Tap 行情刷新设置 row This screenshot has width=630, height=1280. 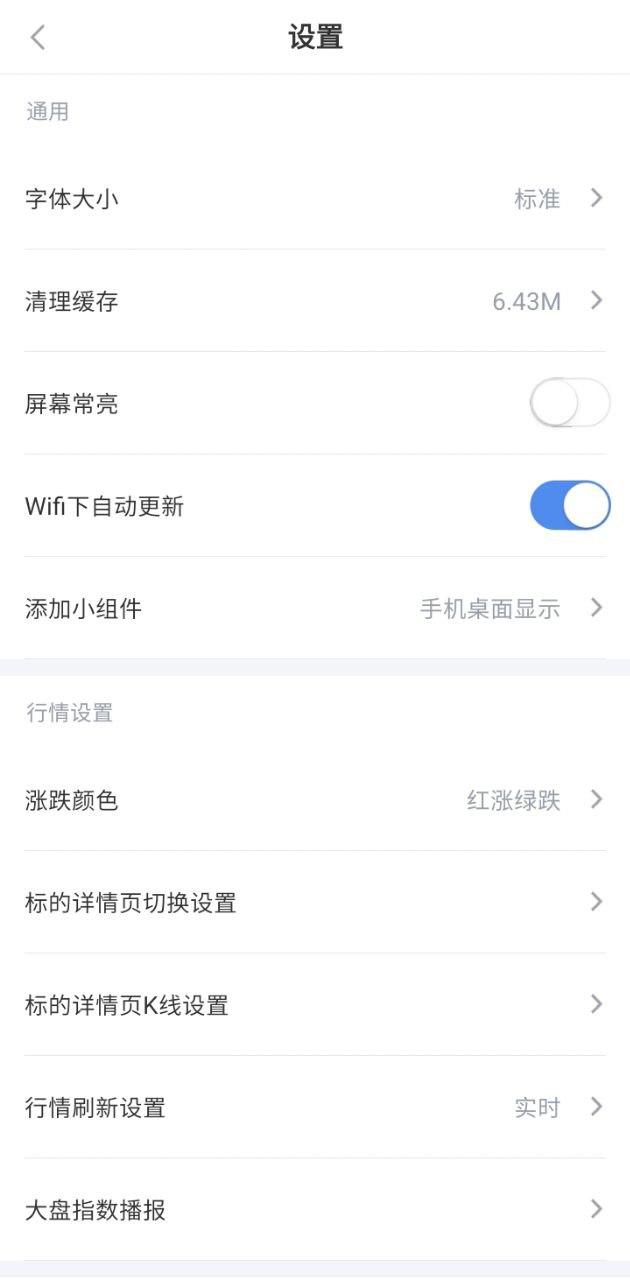(315, 1107)
